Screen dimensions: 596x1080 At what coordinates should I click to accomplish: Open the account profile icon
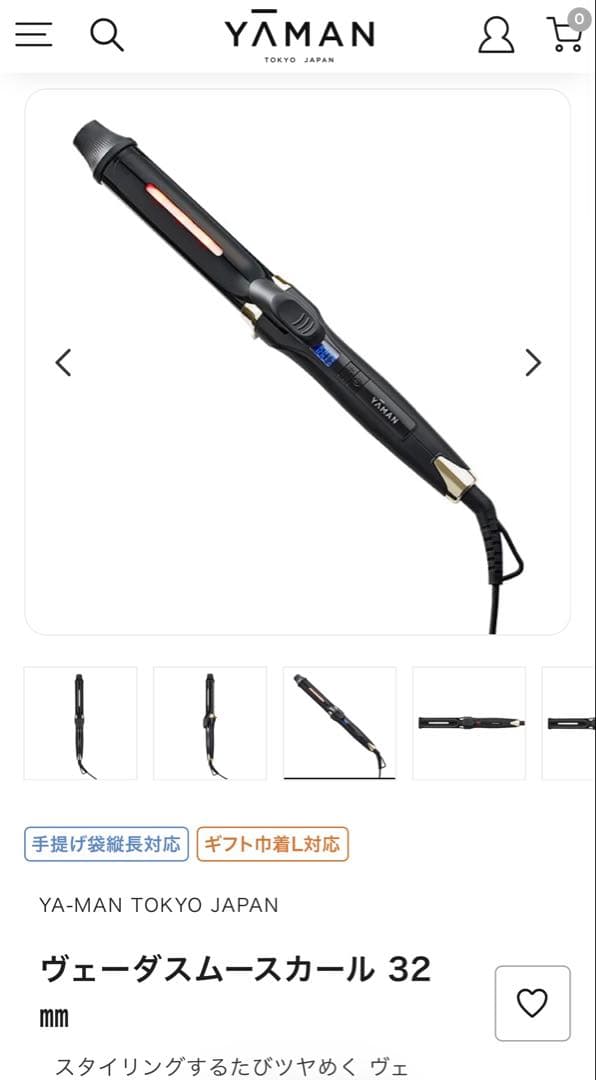tap(496, 35)
